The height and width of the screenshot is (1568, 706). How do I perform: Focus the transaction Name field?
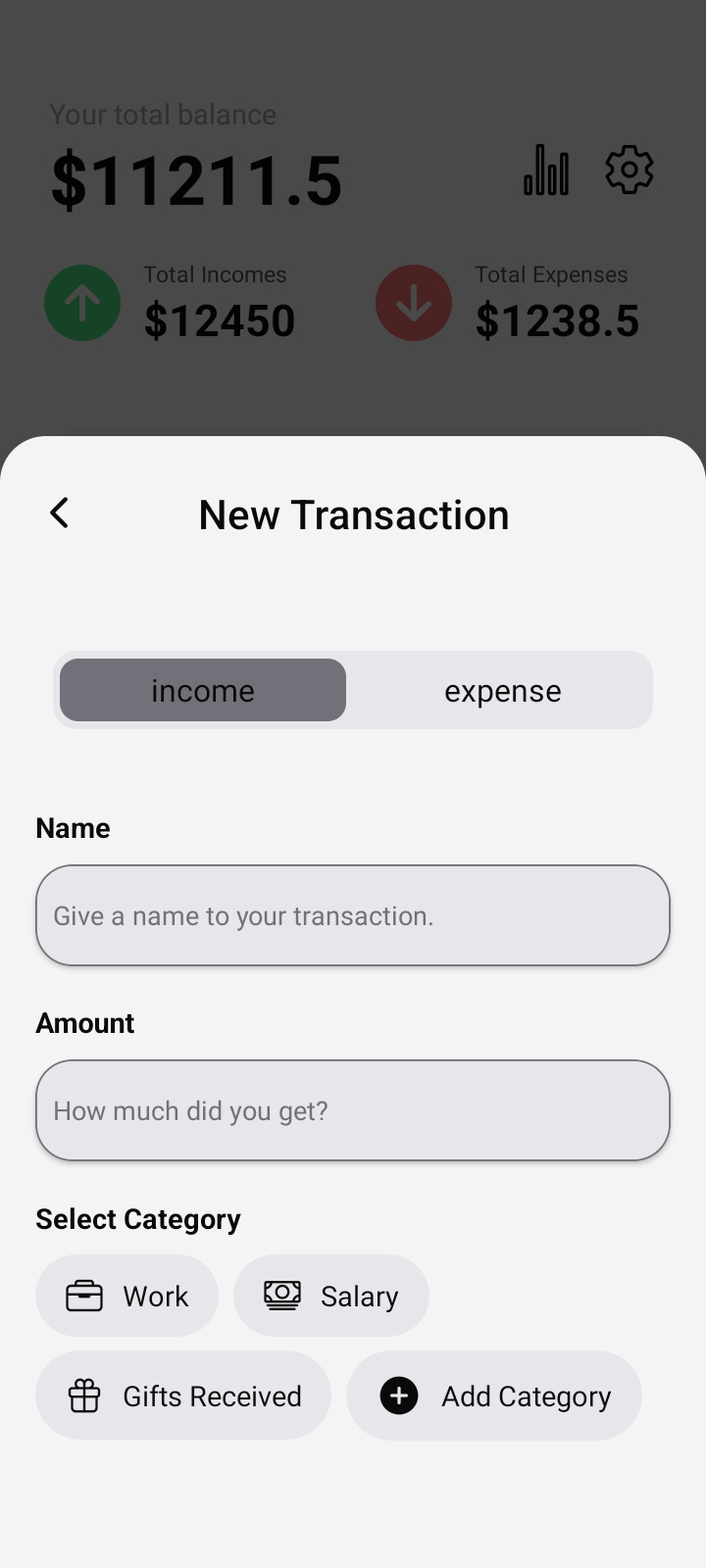(353, 915)
